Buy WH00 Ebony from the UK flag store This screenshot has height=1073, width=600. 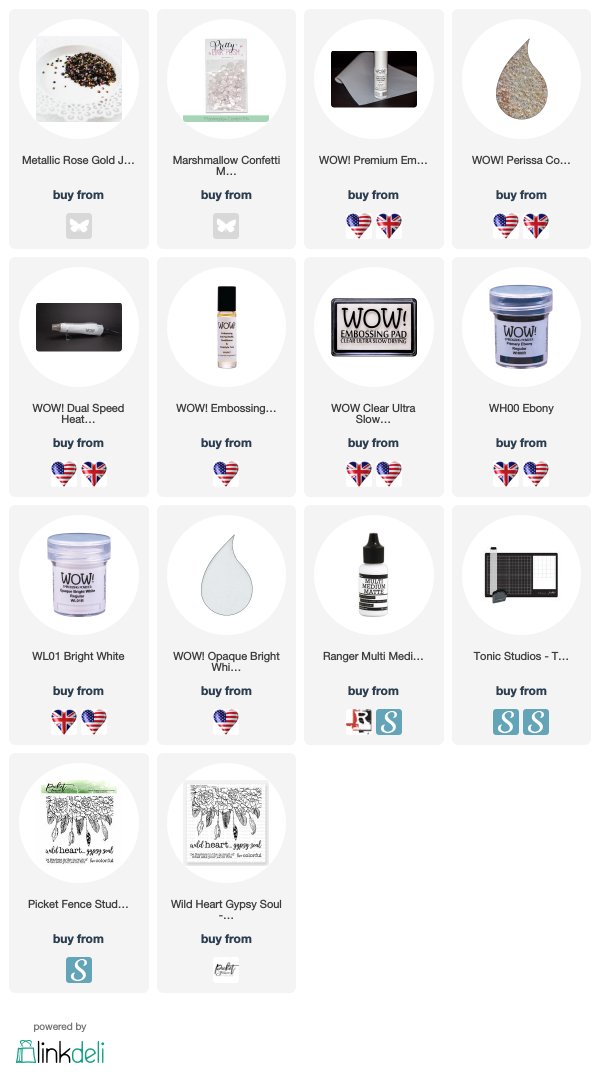point(506,474)
